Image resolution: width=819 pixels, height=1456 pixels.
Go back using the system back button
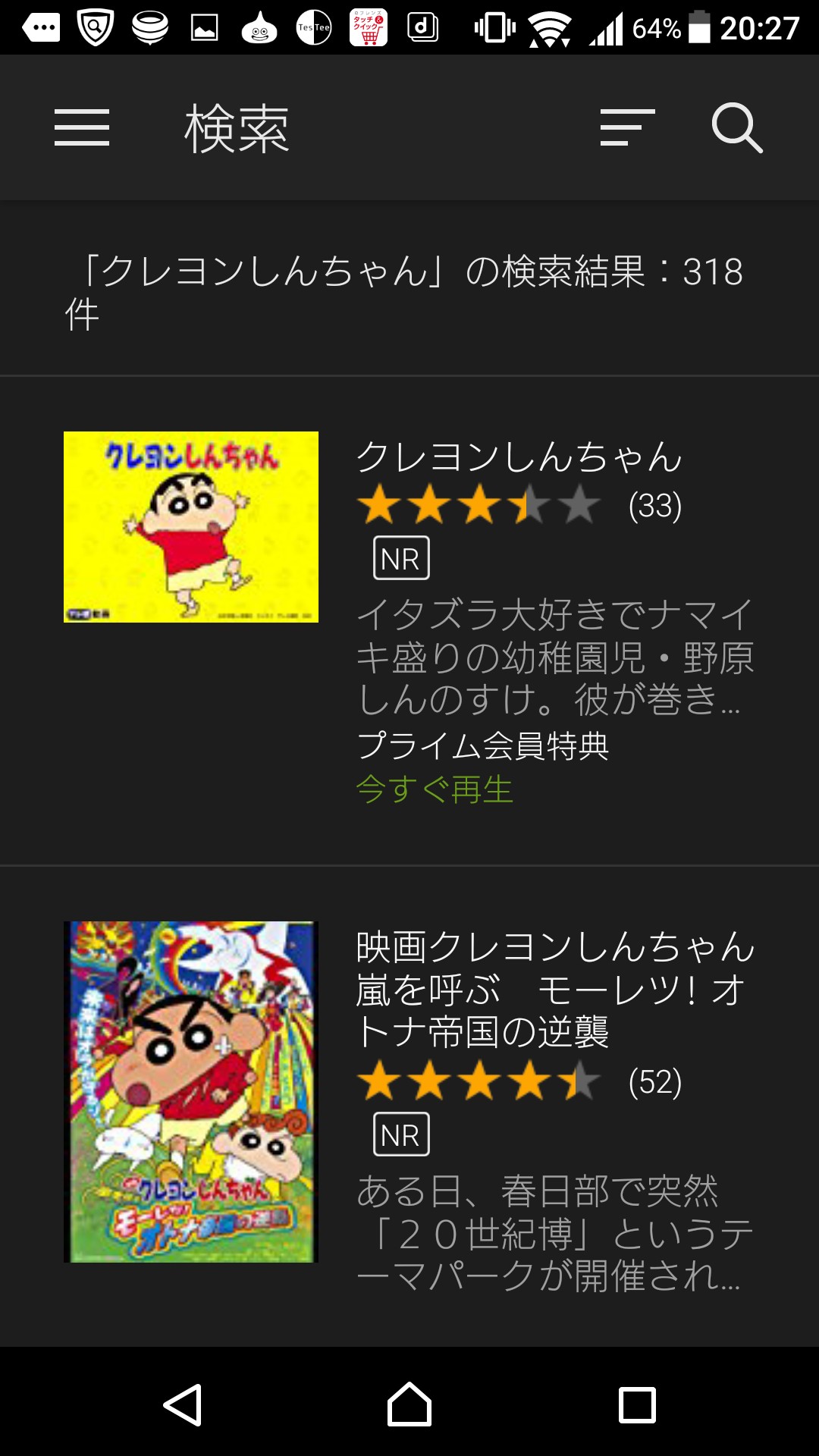click(x=183, y=1405)
